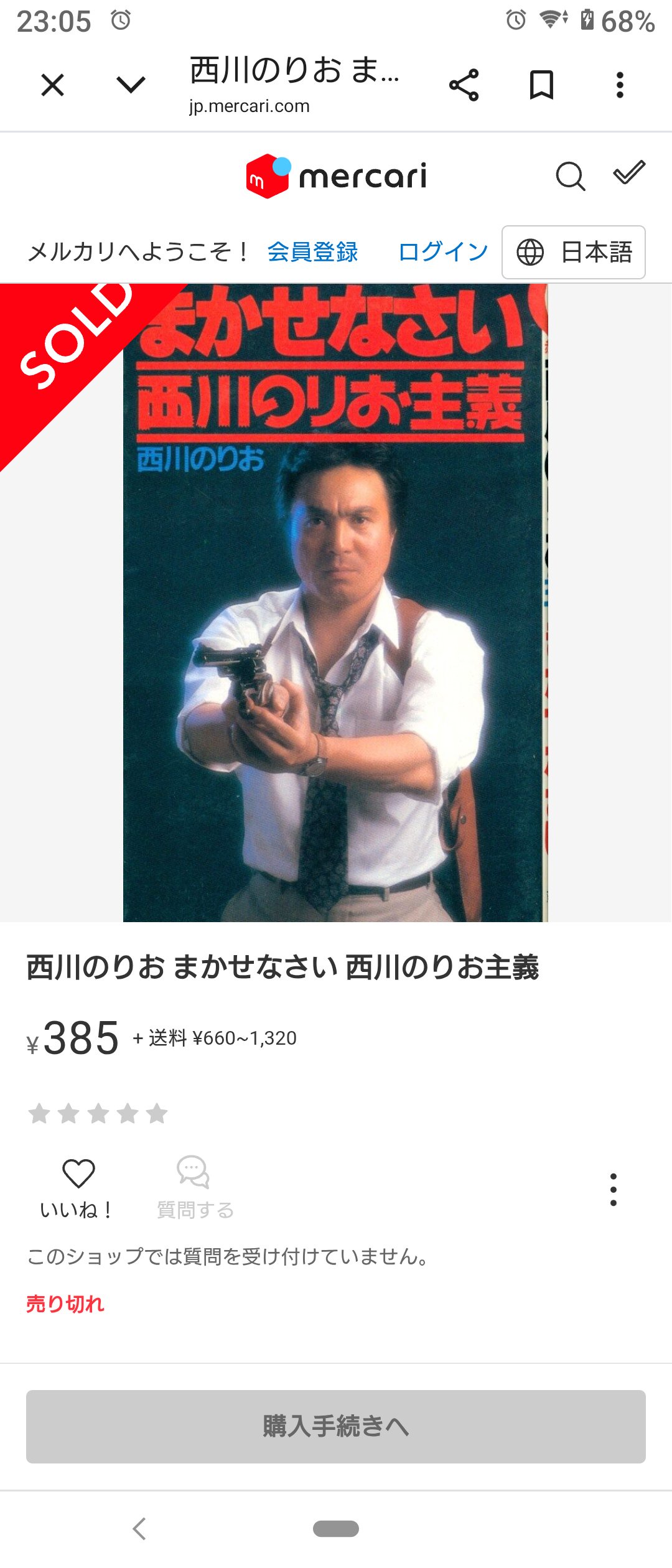The height and width of the screenshot is (1568, 672).
Task: View the sold book cover image
Action: coord(335,602)
